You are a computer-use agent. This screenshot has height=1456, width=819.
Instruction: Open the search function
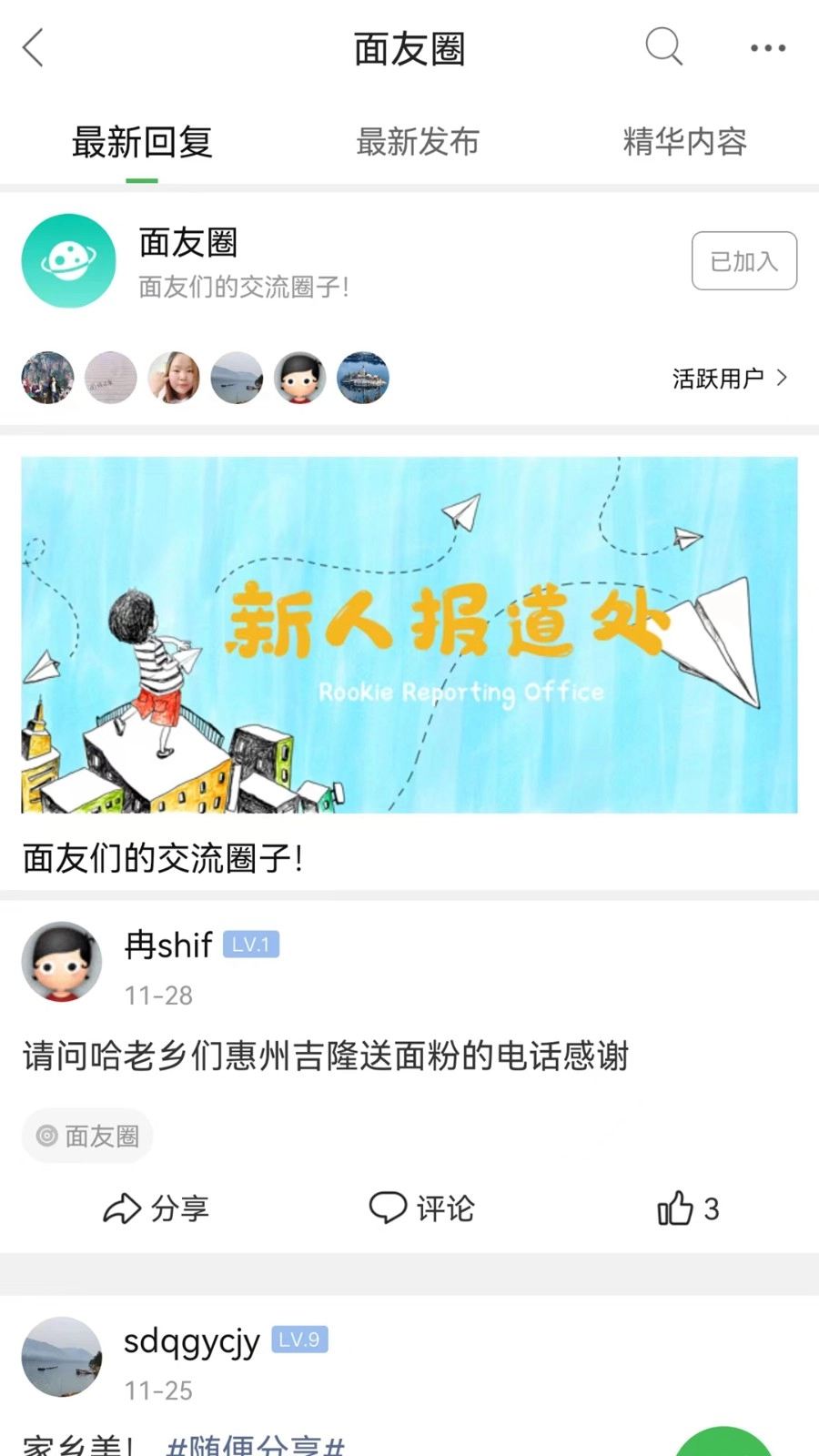click(x=663, y=47)
